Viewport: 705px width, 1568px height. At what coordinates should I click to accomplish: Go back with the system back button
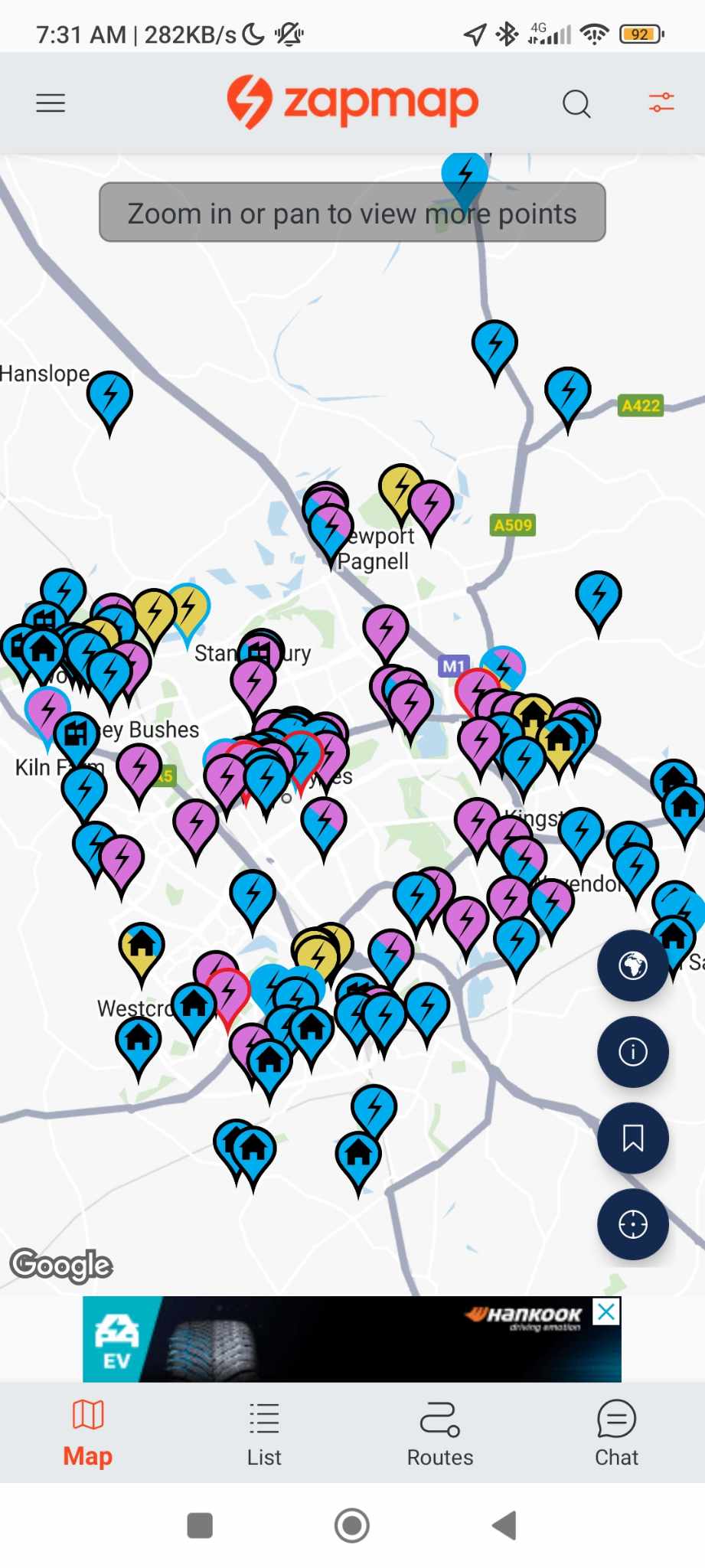pyautogui.click(x=504, y=1525)
